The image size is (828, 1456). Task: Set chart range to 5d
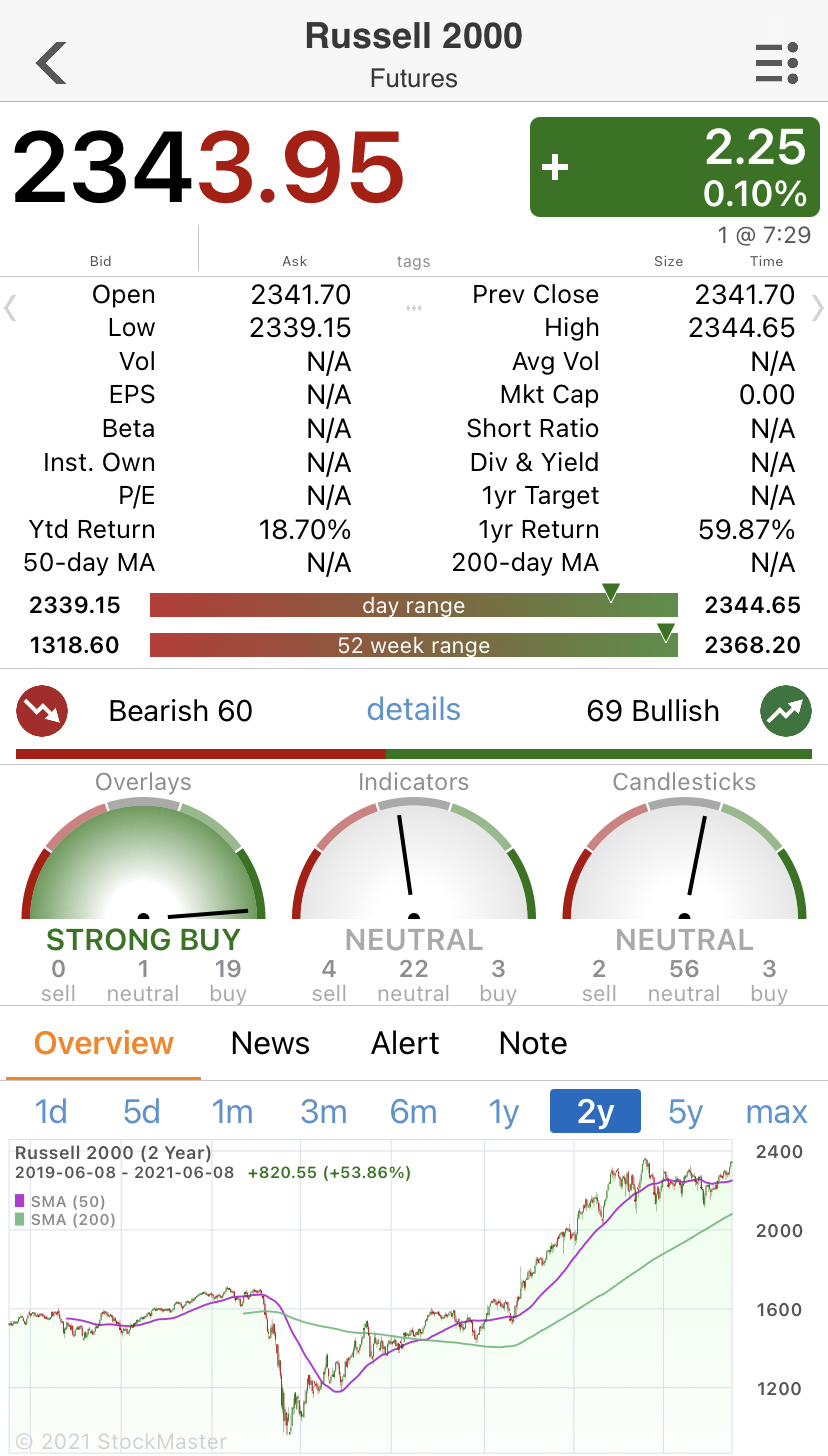coord(141,1112)
